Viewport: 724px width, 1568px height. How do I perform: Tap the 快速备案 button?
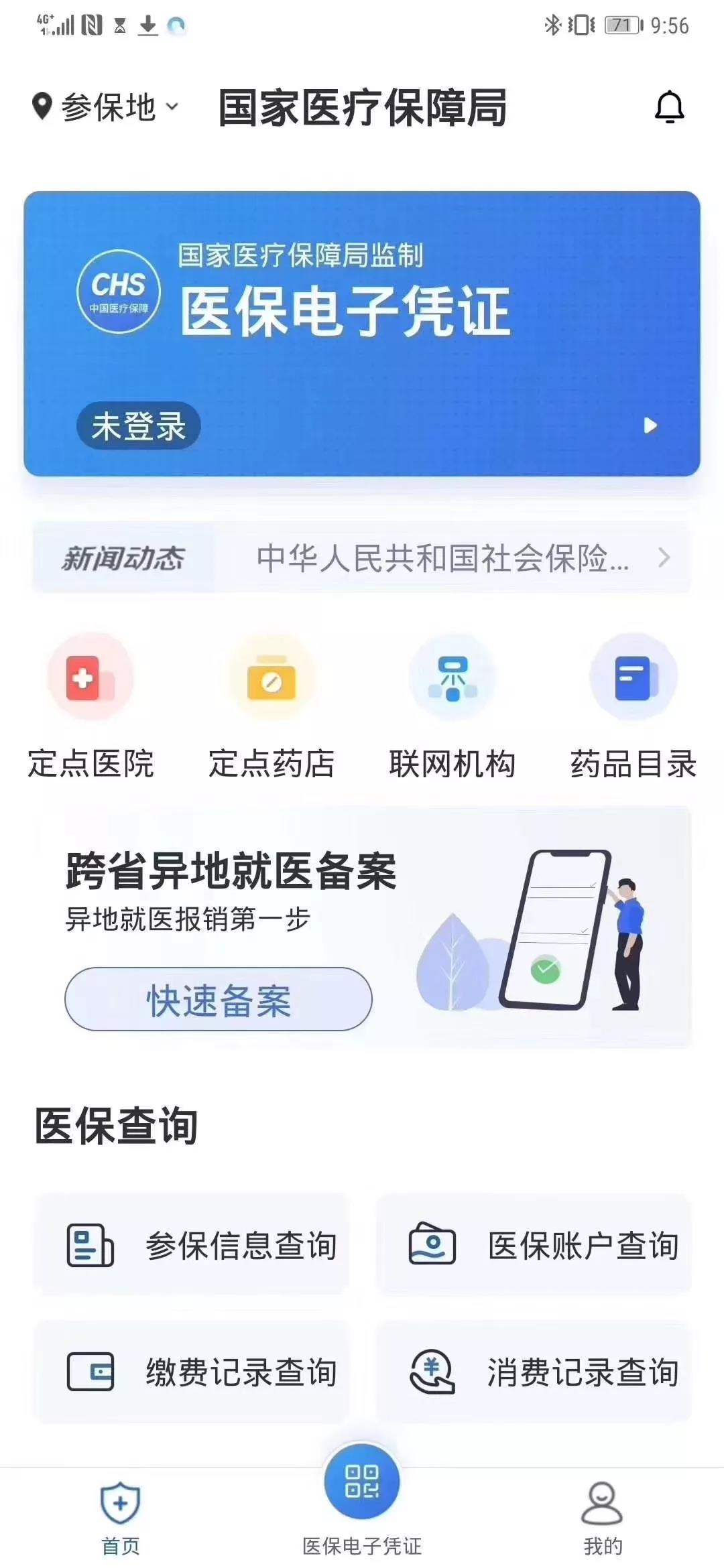click(x=219, y=999)
